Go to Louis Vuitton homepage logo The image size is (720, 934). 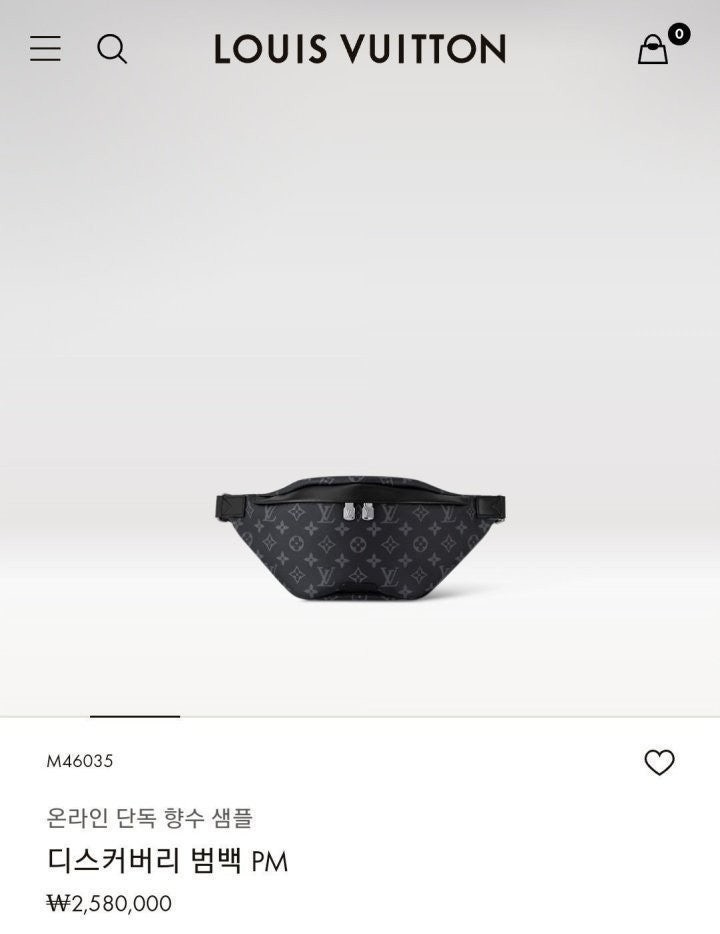pos(359,49)
